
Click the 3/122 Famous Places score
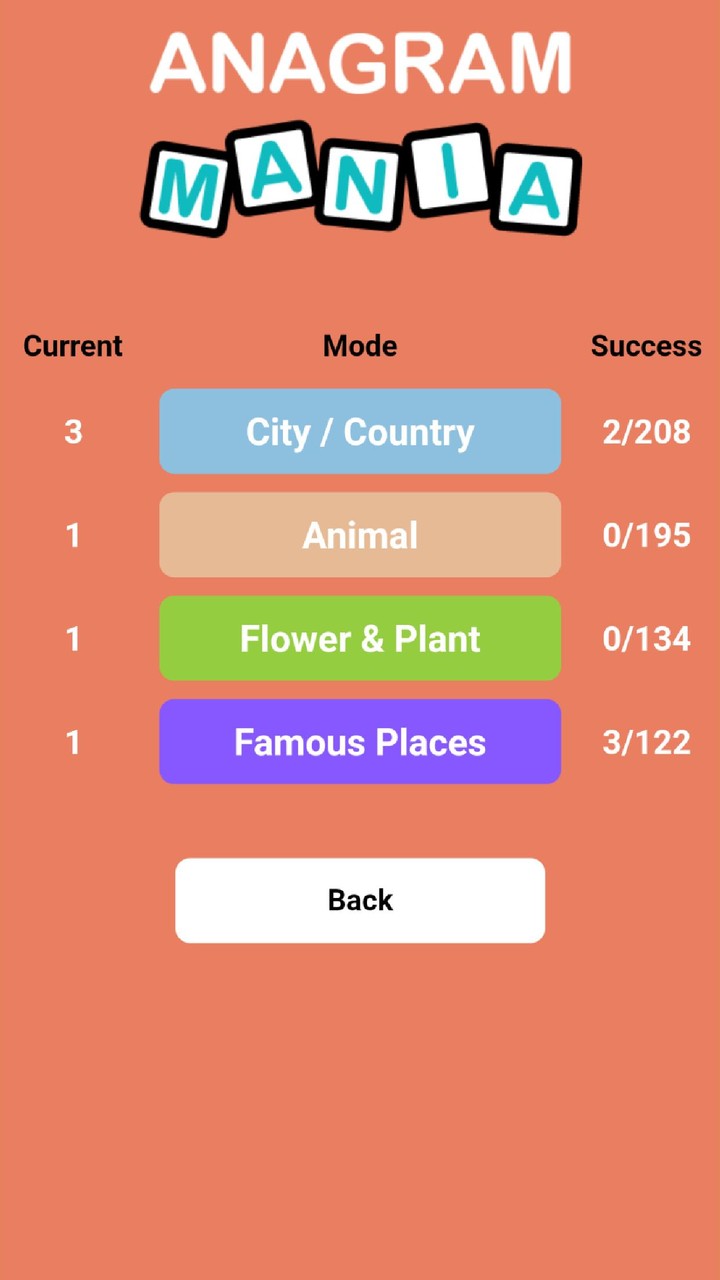[646, 742]
